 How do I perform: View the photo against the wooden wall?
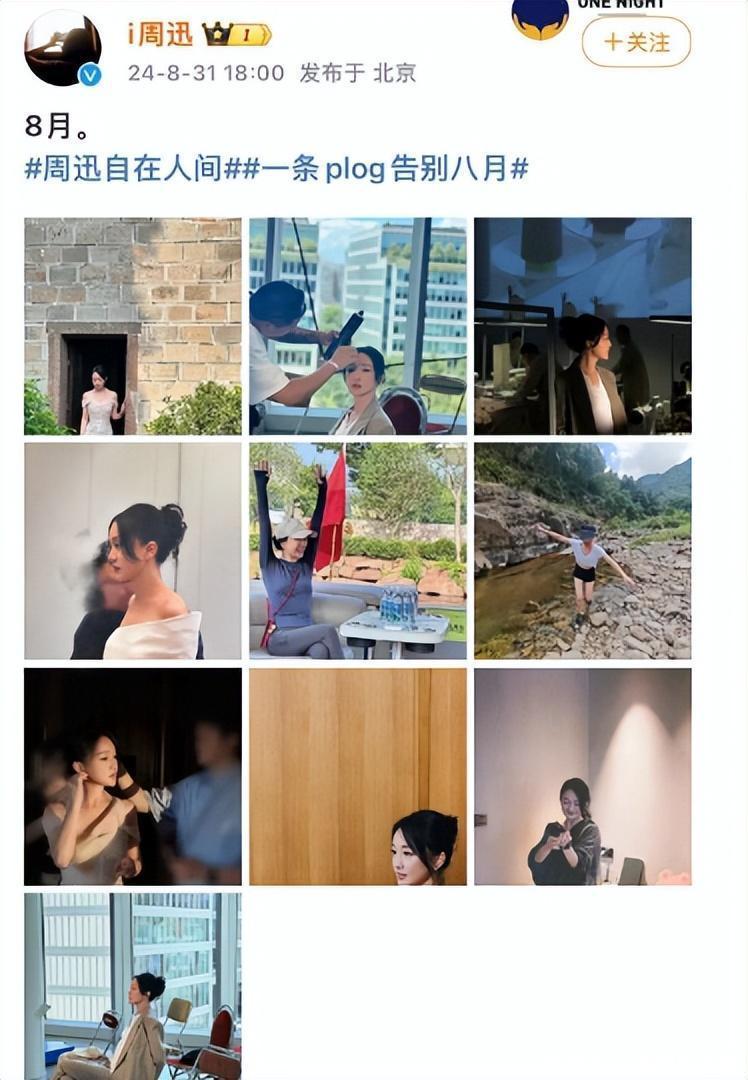tap(358, 776)
